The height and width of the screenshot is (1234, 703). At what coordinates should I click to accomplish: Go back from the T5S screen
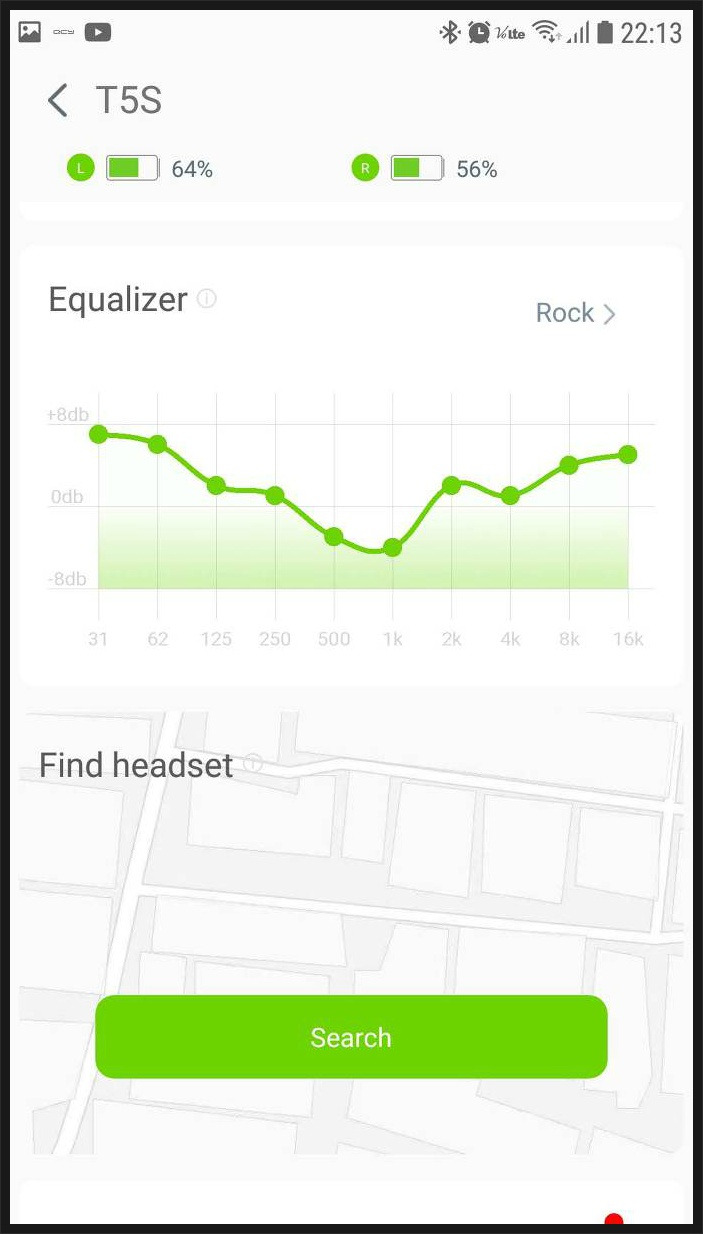pos(58,101)
